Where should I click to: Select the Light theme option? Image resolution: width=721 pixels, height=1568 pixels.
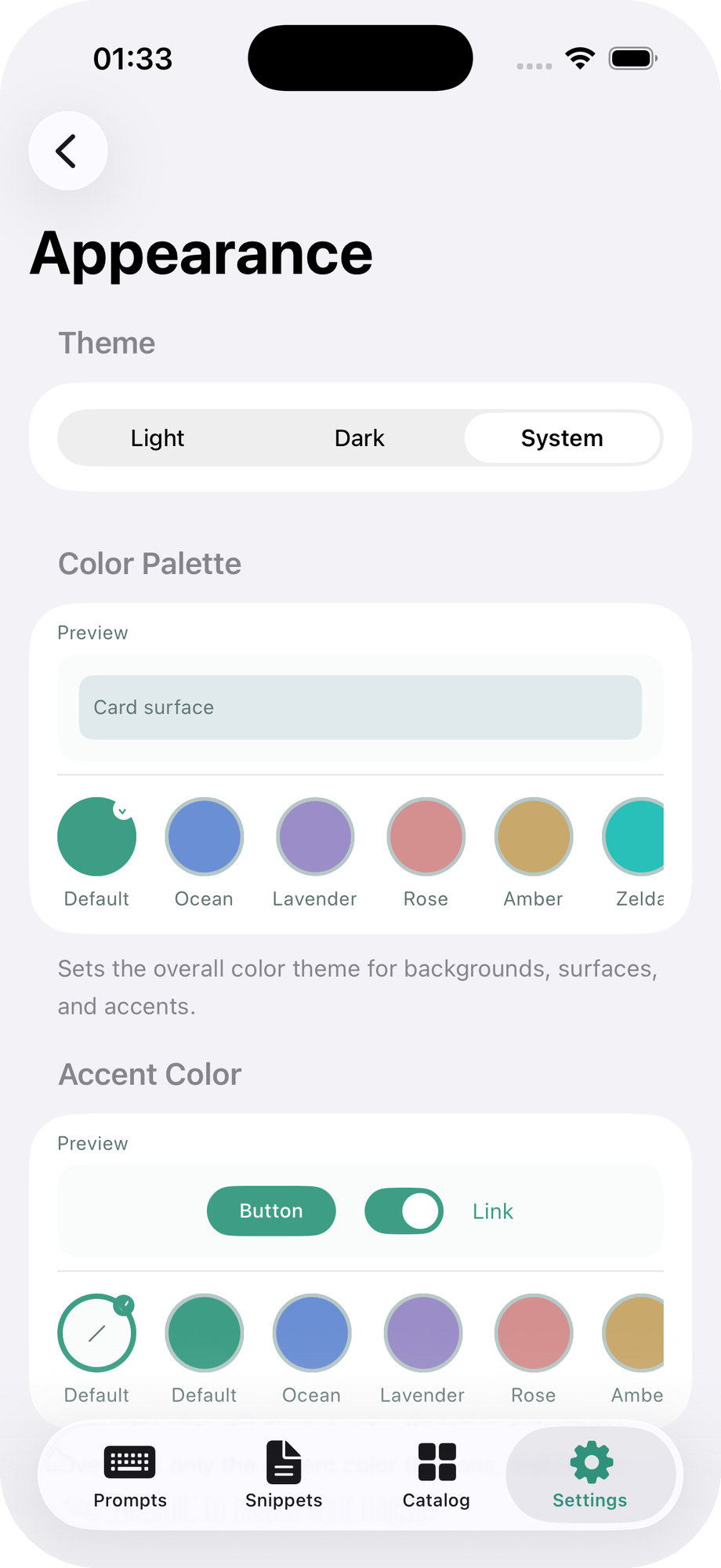(157, 437)
